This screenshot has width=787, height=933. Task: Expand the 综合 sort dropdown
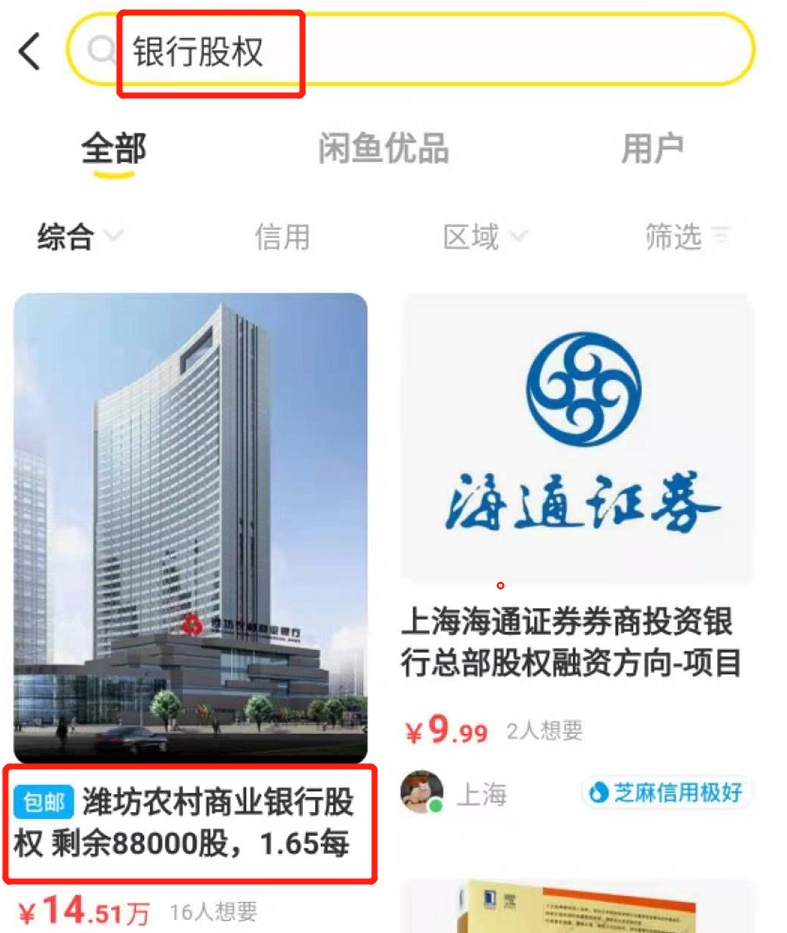pyautogui.click(x=80, y=237)
